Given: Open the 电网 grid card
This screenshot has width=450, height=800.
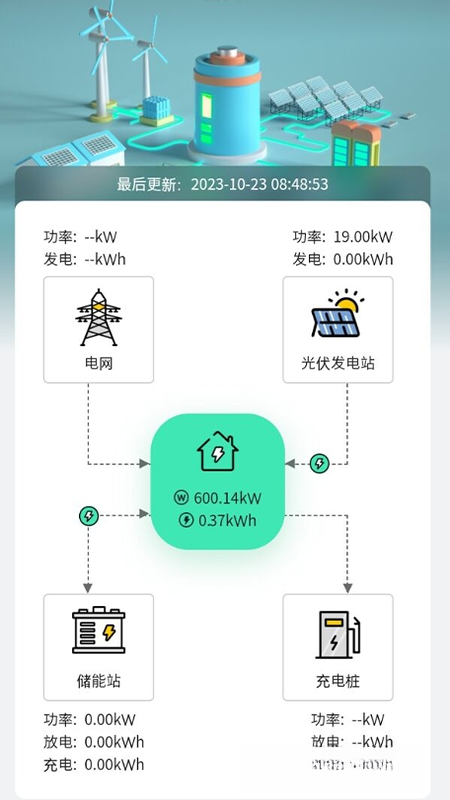Looking at the screenshot, I should pyautogui.click(x=98, y=330).
